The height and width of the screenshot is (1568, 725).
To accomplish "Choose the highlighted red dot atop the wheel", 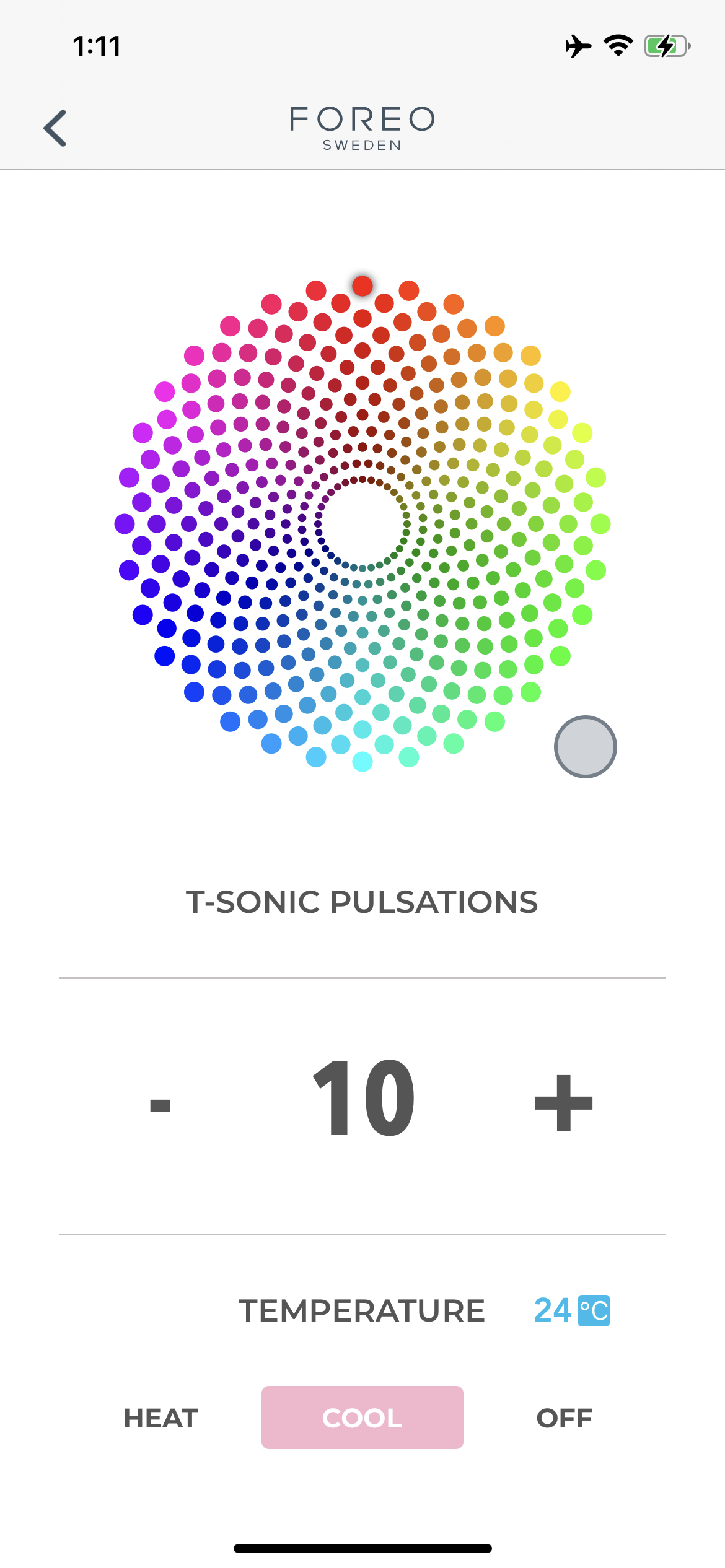I will point(362,285).
